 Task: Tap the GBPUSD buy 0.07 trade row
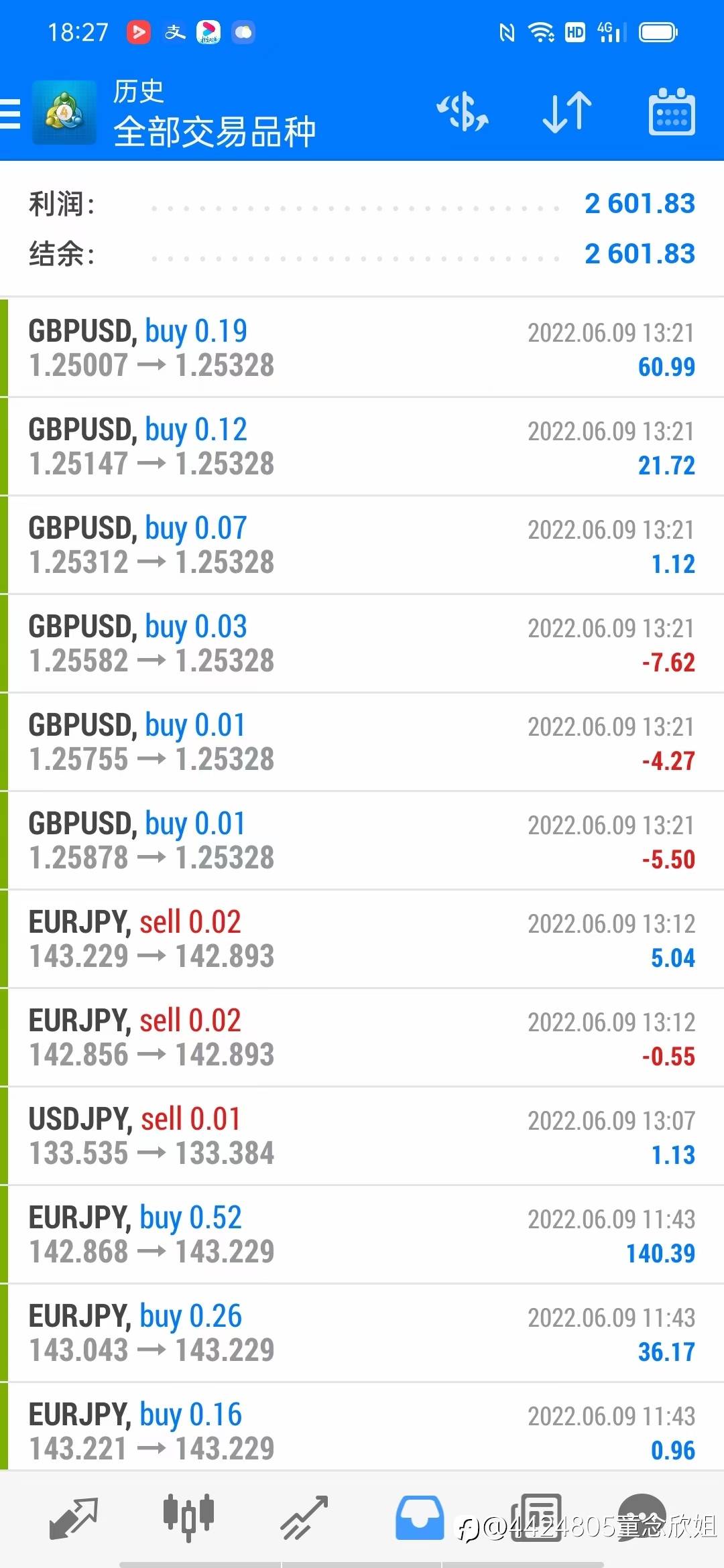362,545
